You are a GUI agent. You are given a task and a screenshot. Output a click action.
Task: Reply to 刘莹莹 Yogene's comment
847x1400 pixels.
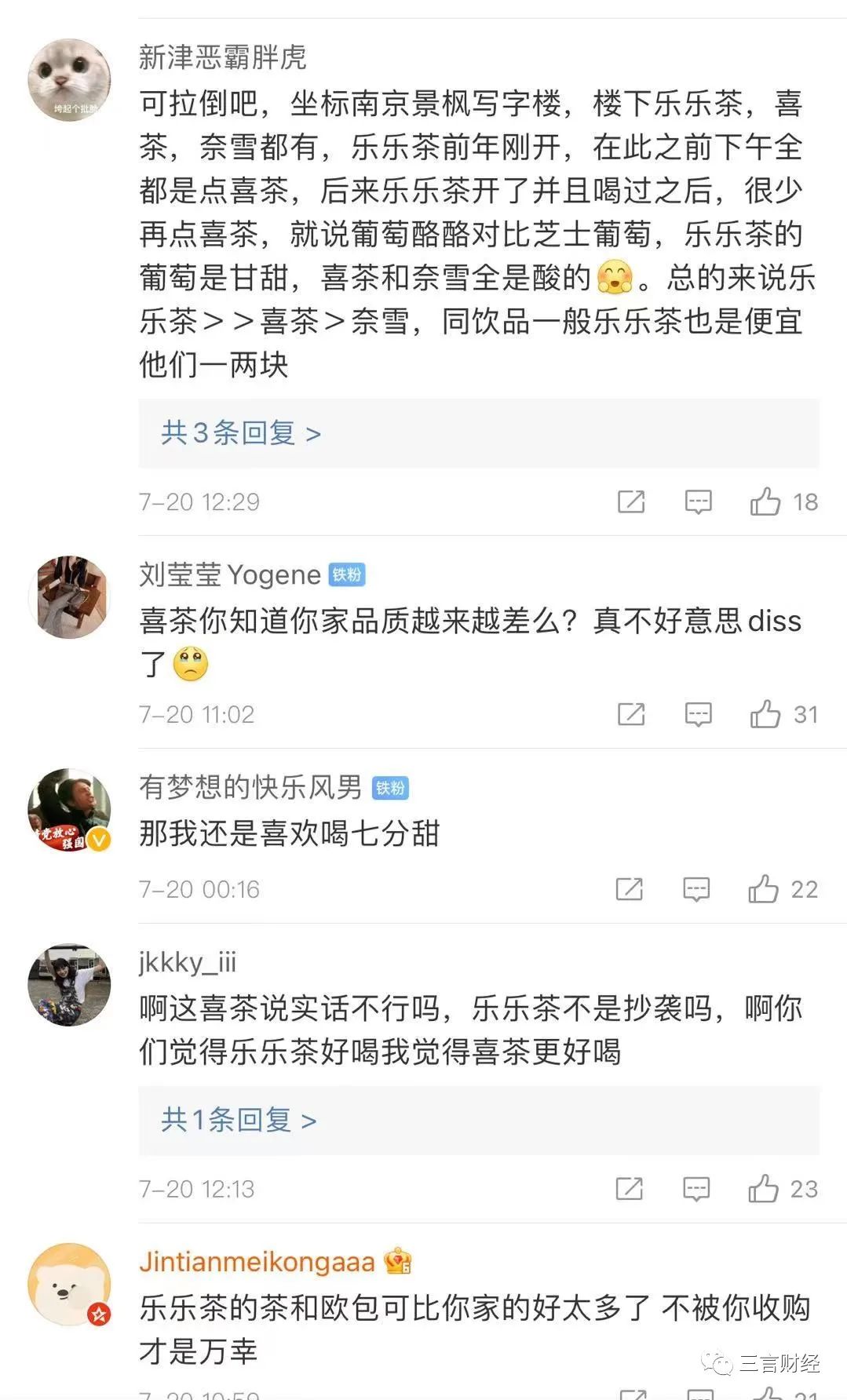(698, 714)
